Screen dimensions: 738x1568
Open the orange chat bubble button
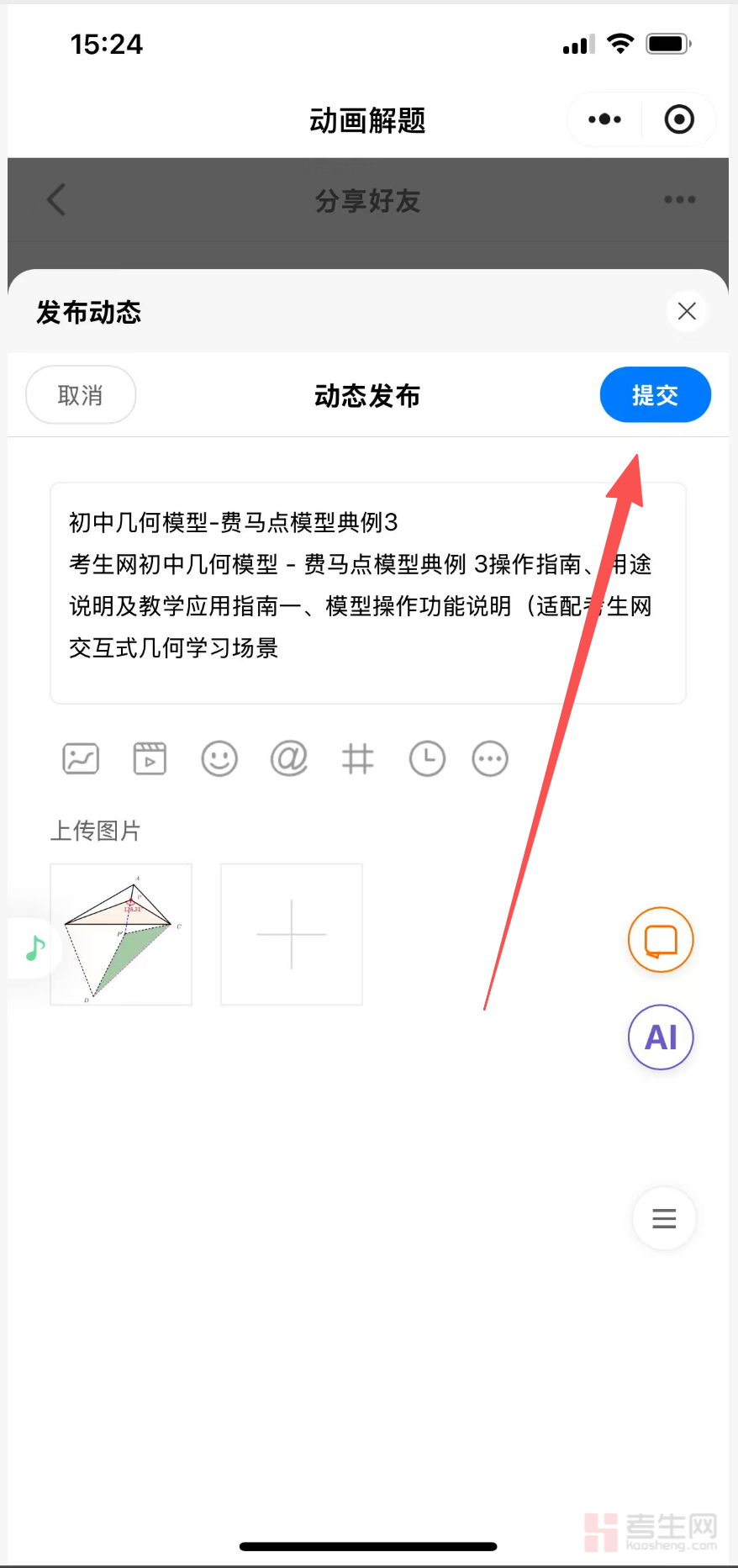[x=661, y=940]
